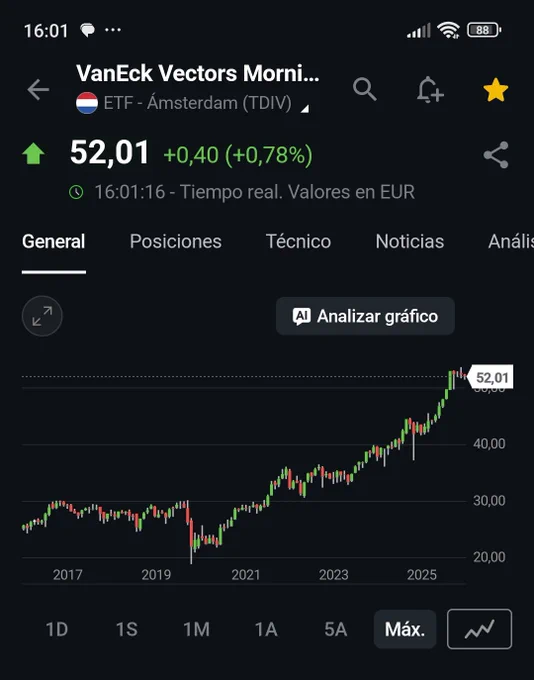Image resolution: width=534 pixels, height=680 pixels.
Task: Share this ETF quote
Action: coord(496,155)
